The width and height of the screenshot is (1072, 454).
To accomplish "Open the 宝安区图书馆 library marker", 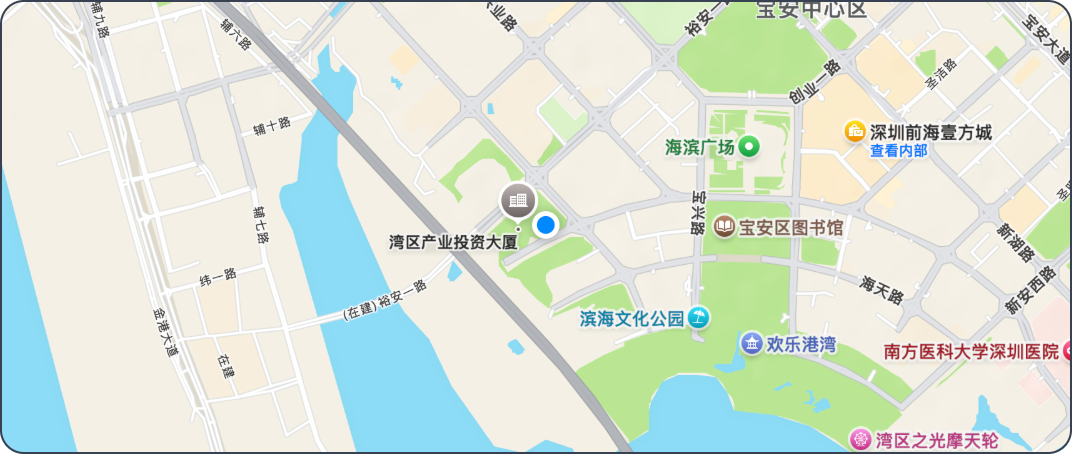I will [723, 227].
